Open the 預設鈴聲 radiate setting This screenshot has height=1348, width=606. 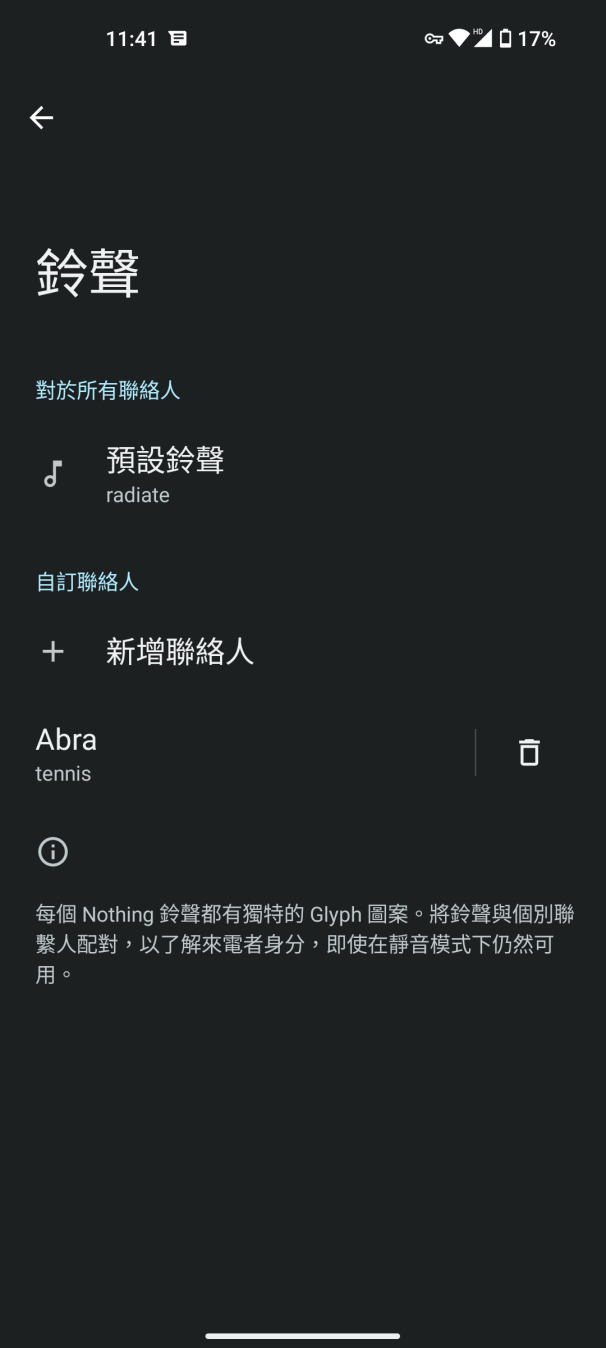tap(165, 473)
